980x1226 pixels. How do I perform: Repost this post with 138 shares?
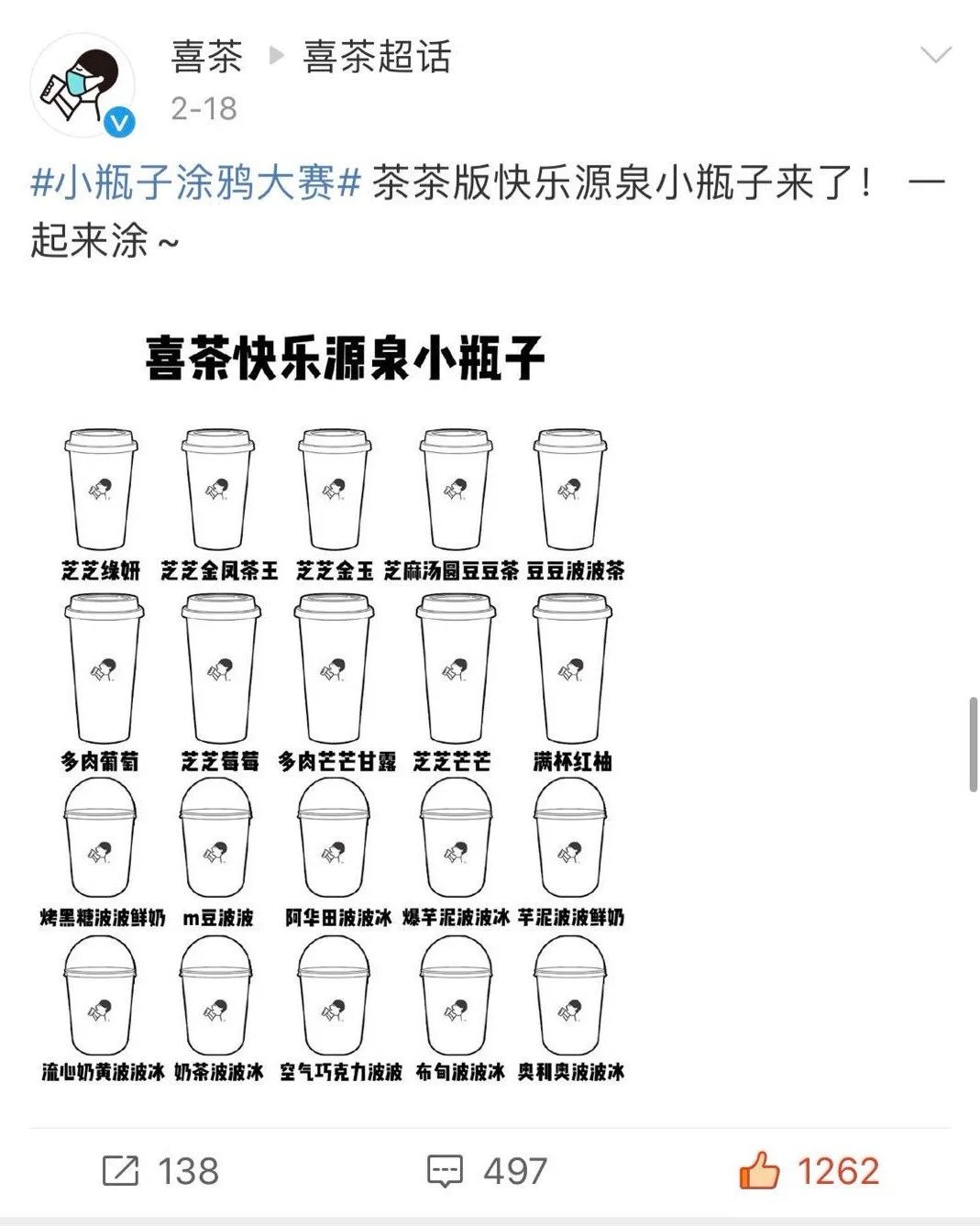[160, 1171]
